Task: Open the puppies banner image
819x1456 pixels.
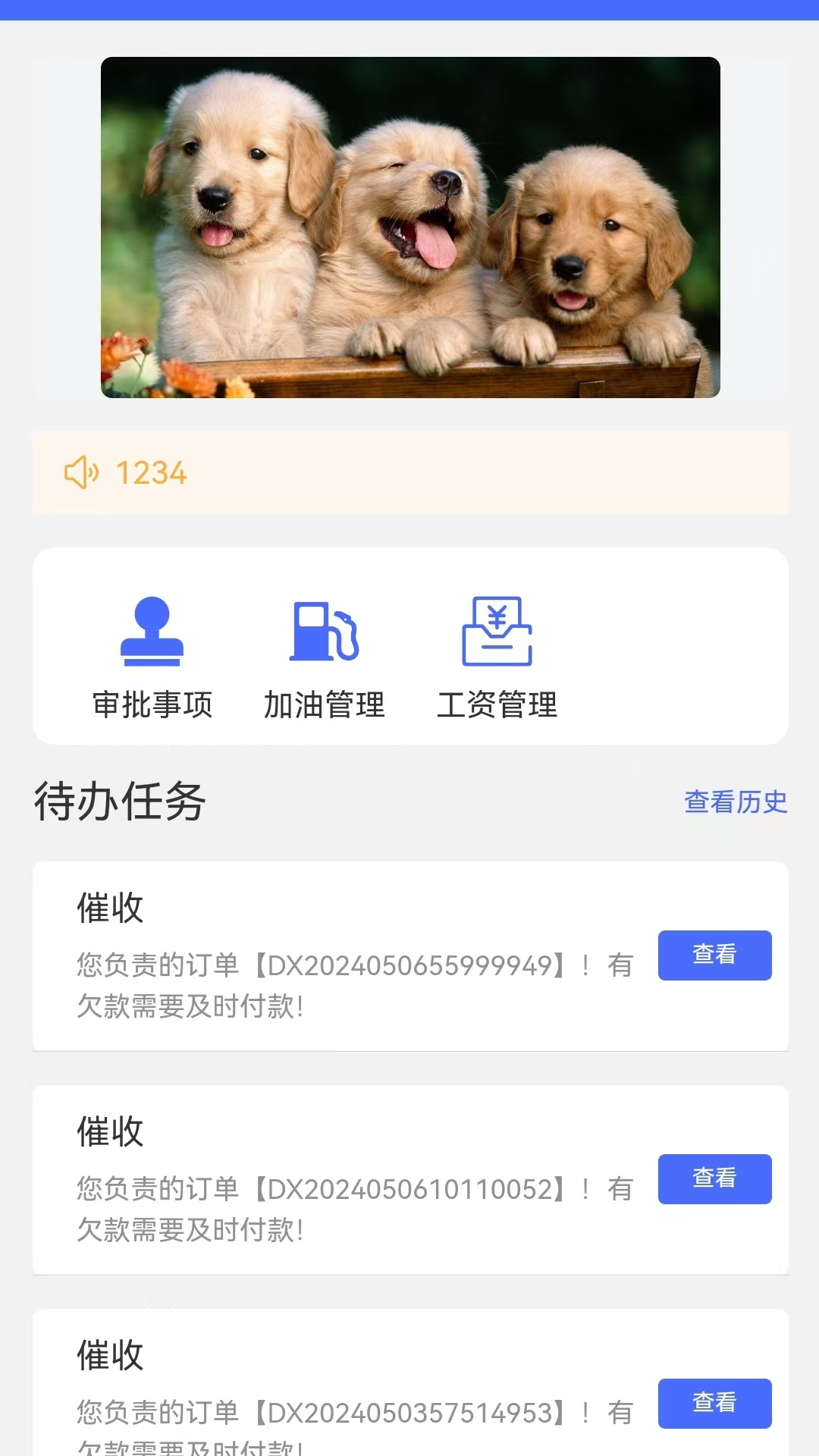Action: [410, 227]
